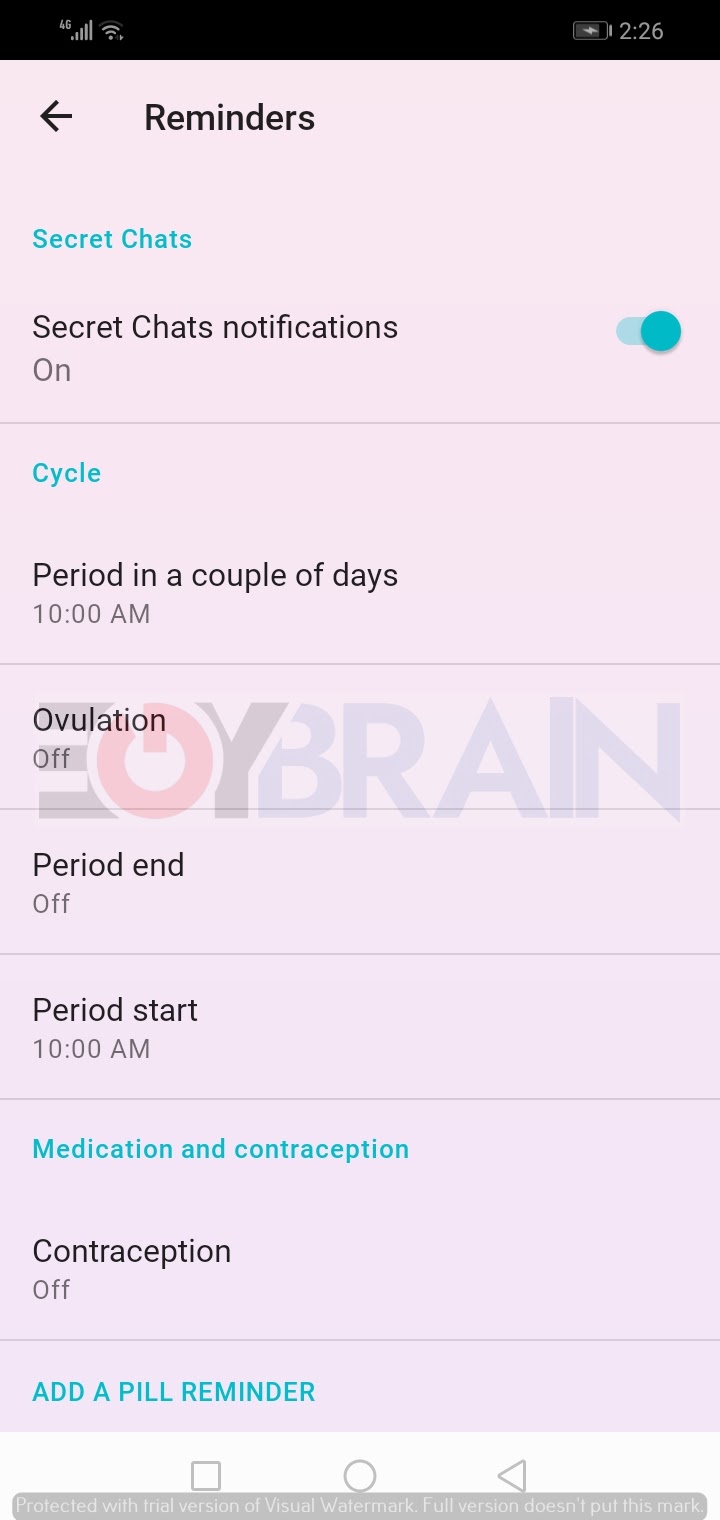720x1520 pixels.
Task: Open the Contraception reminder setting
Action: [360, 1269]
